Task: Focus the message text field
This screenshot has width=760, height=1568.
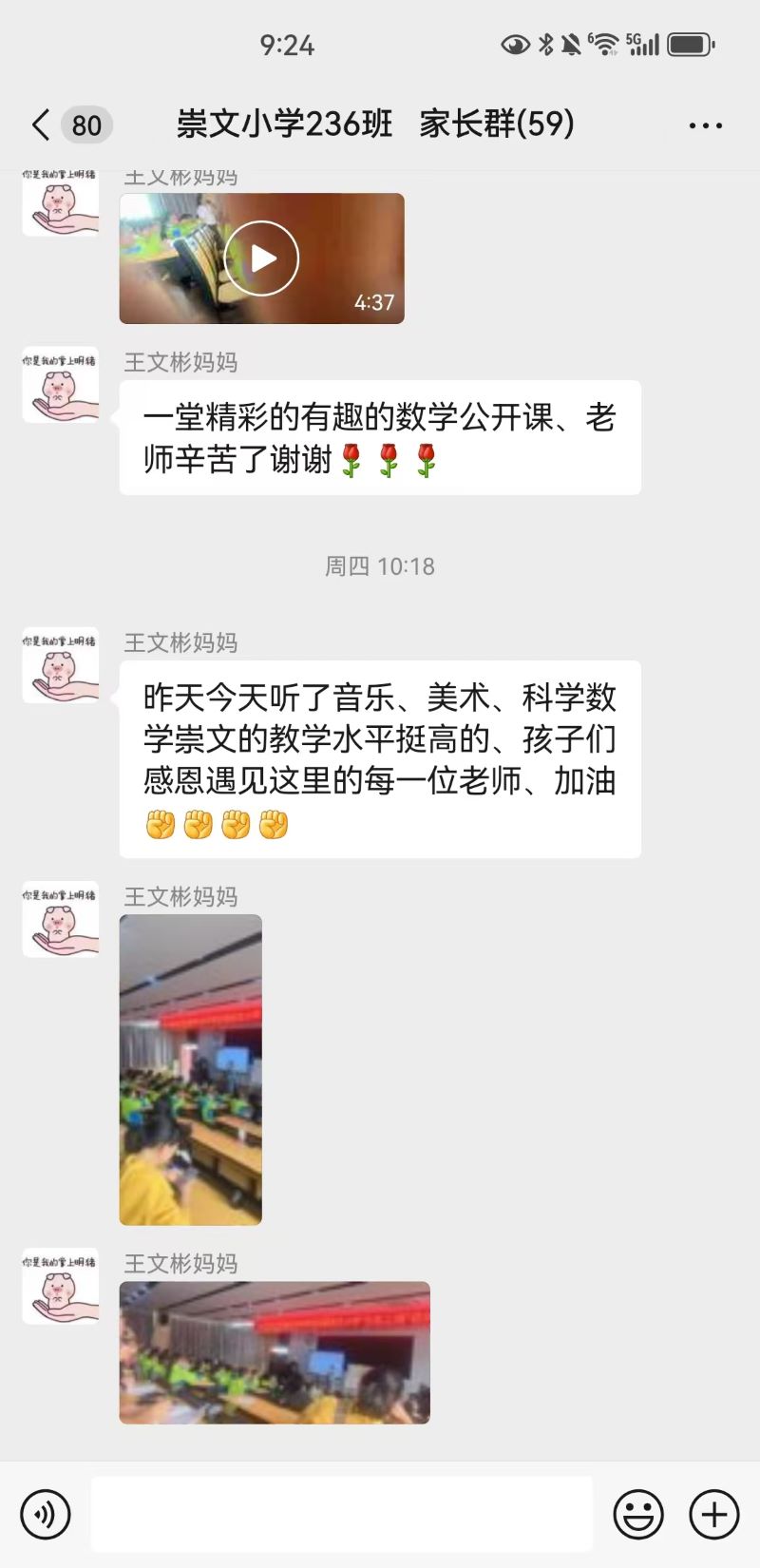Action: pos(342,1514)
